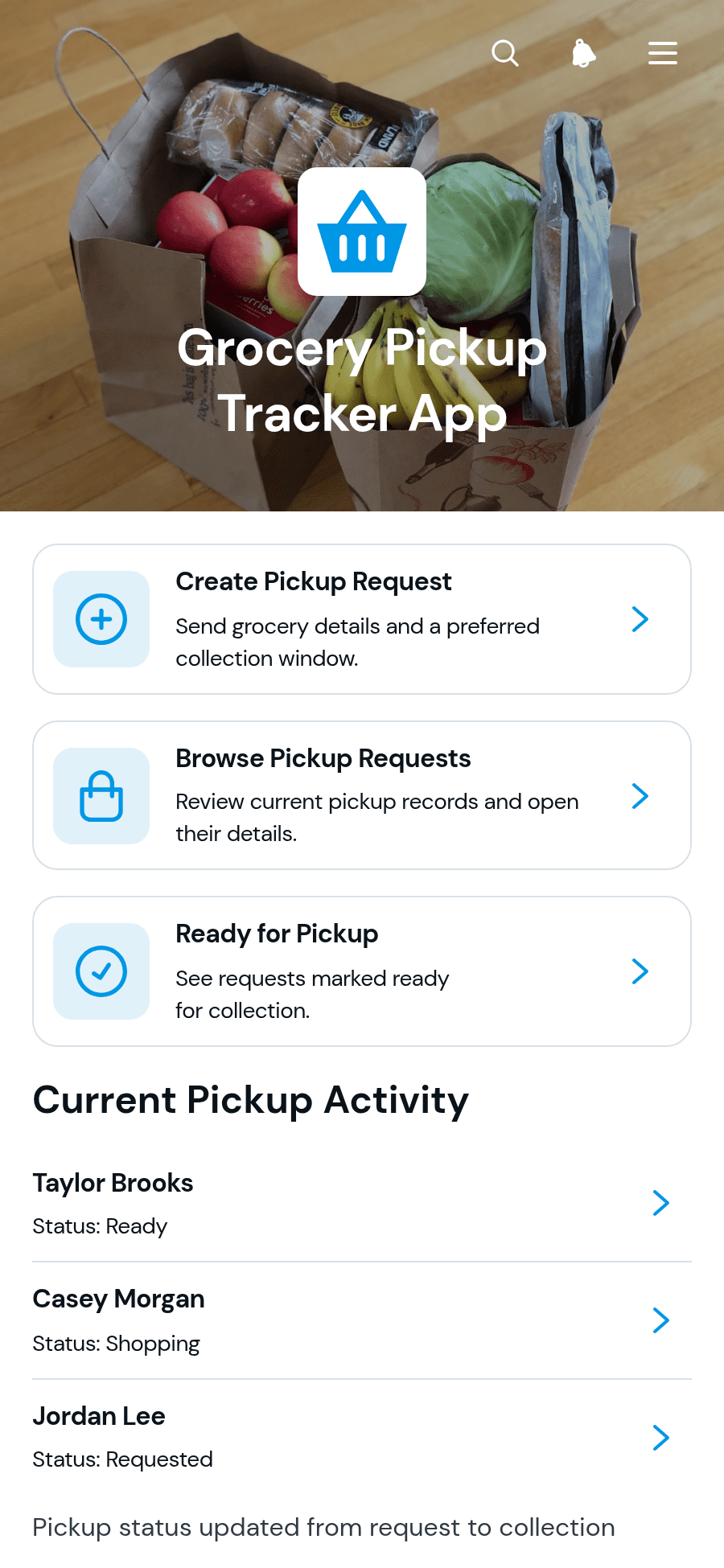Open the Ready for Pickup card
Screen dimensions: 724x1568
click(x=362, y=971)
